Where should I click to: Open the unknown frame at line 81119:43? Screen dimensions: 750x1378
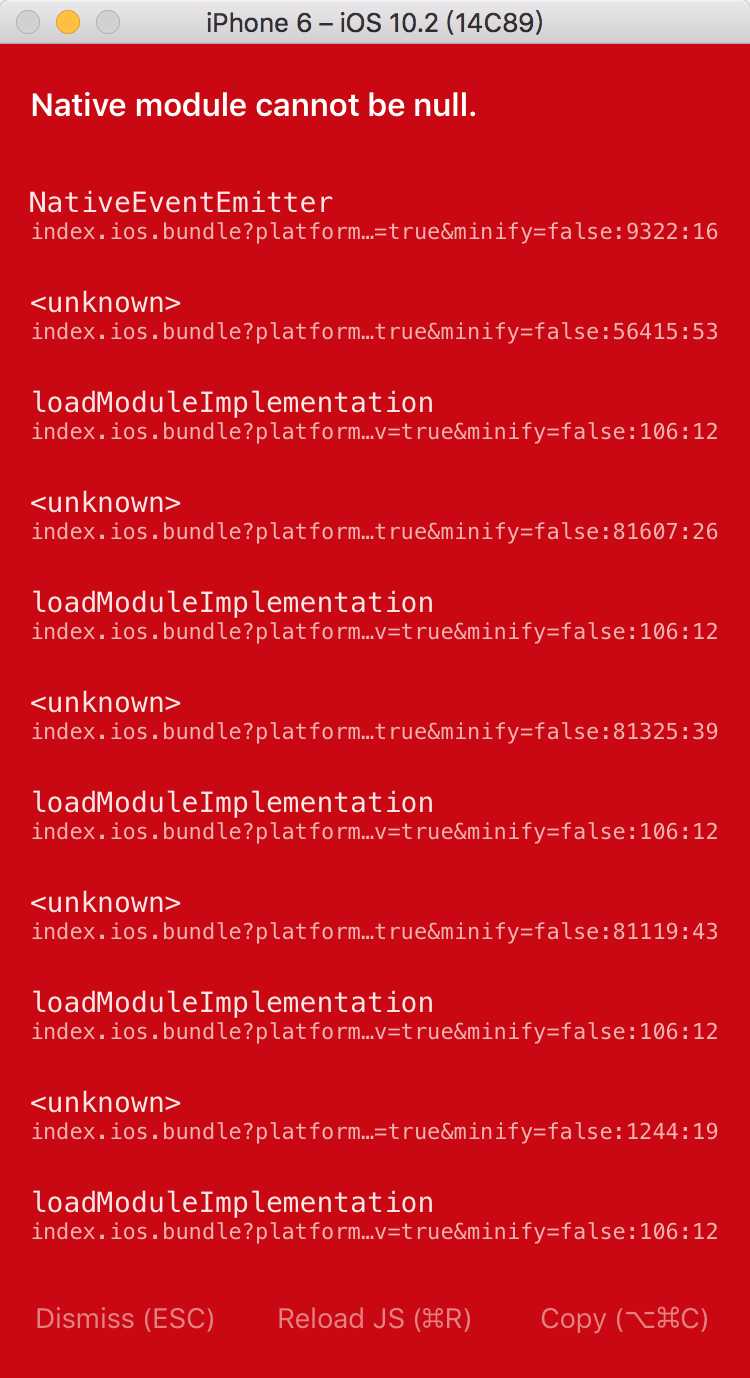click(x=374, y=916)
